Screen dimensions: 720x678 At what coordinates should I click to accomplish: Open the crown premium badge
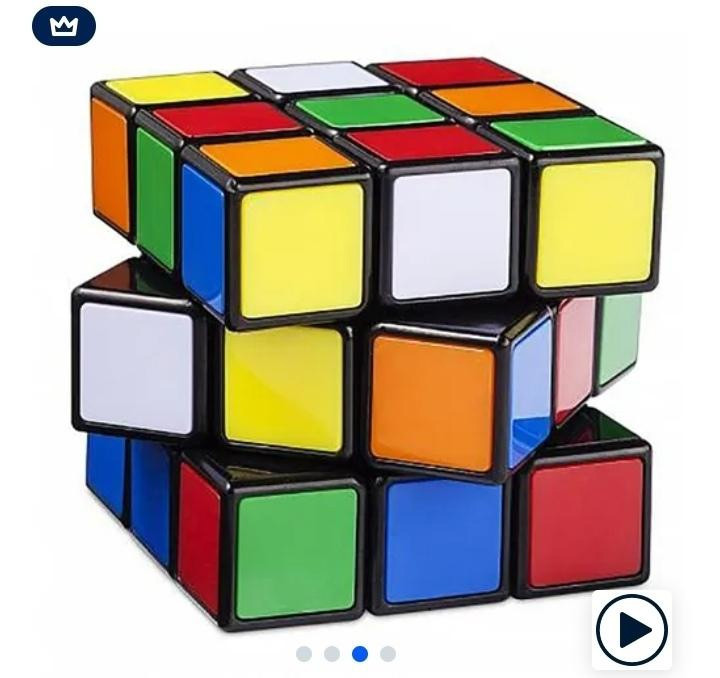pyautogui.click(x=64, y=26)
